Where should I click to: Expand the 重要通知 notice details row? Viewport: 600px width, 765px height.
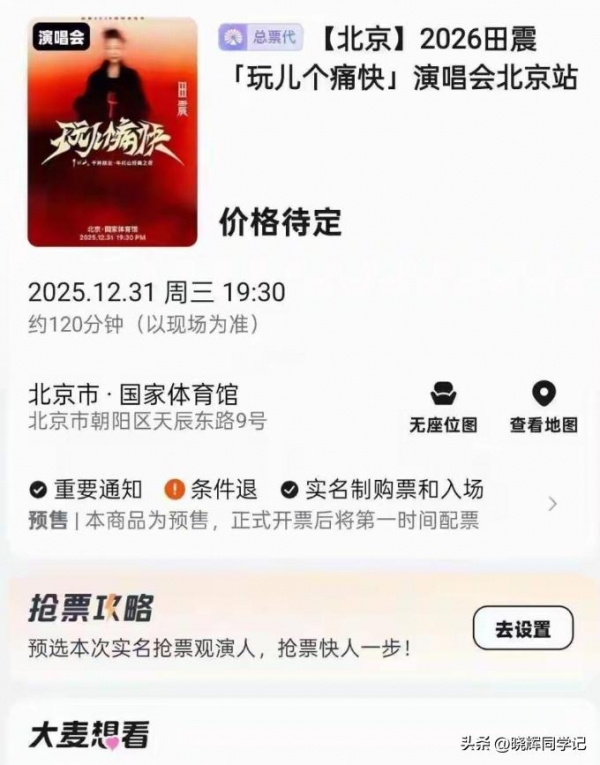click(552, 504)
